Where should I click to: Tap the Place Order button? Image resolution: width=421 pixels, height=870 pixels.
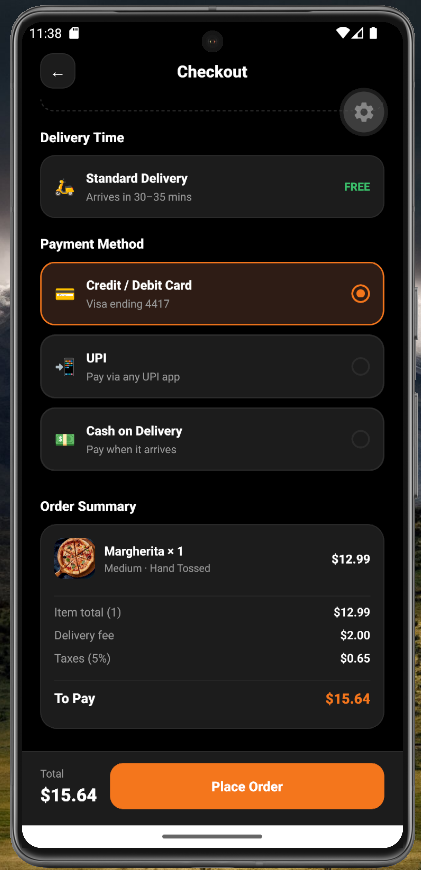click(247, 786)
